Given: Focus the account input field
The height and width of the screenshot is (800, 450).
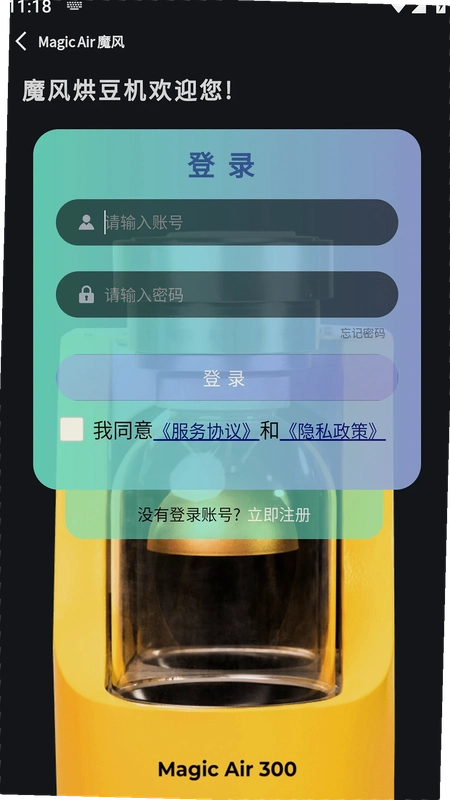Looking at the screenshot, I should [227, 222].
